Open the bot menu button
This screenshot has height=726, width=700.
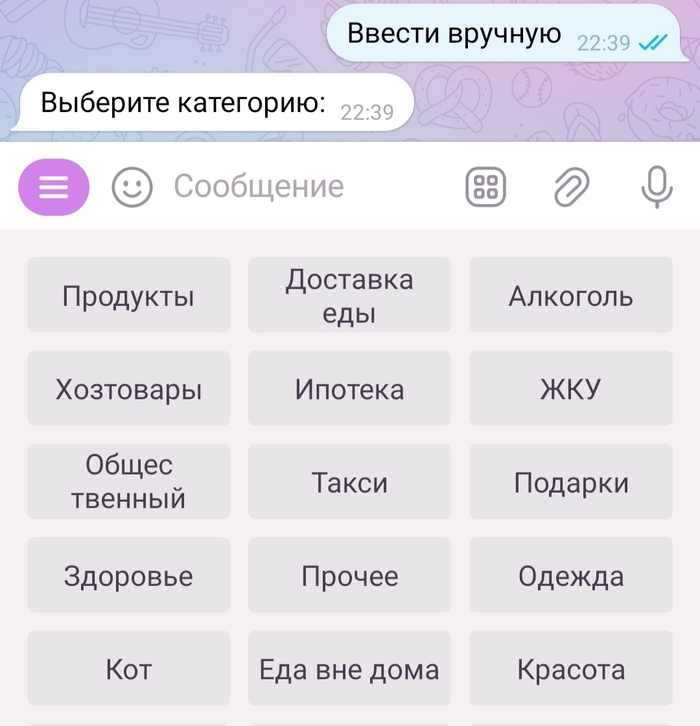[54, 187]
